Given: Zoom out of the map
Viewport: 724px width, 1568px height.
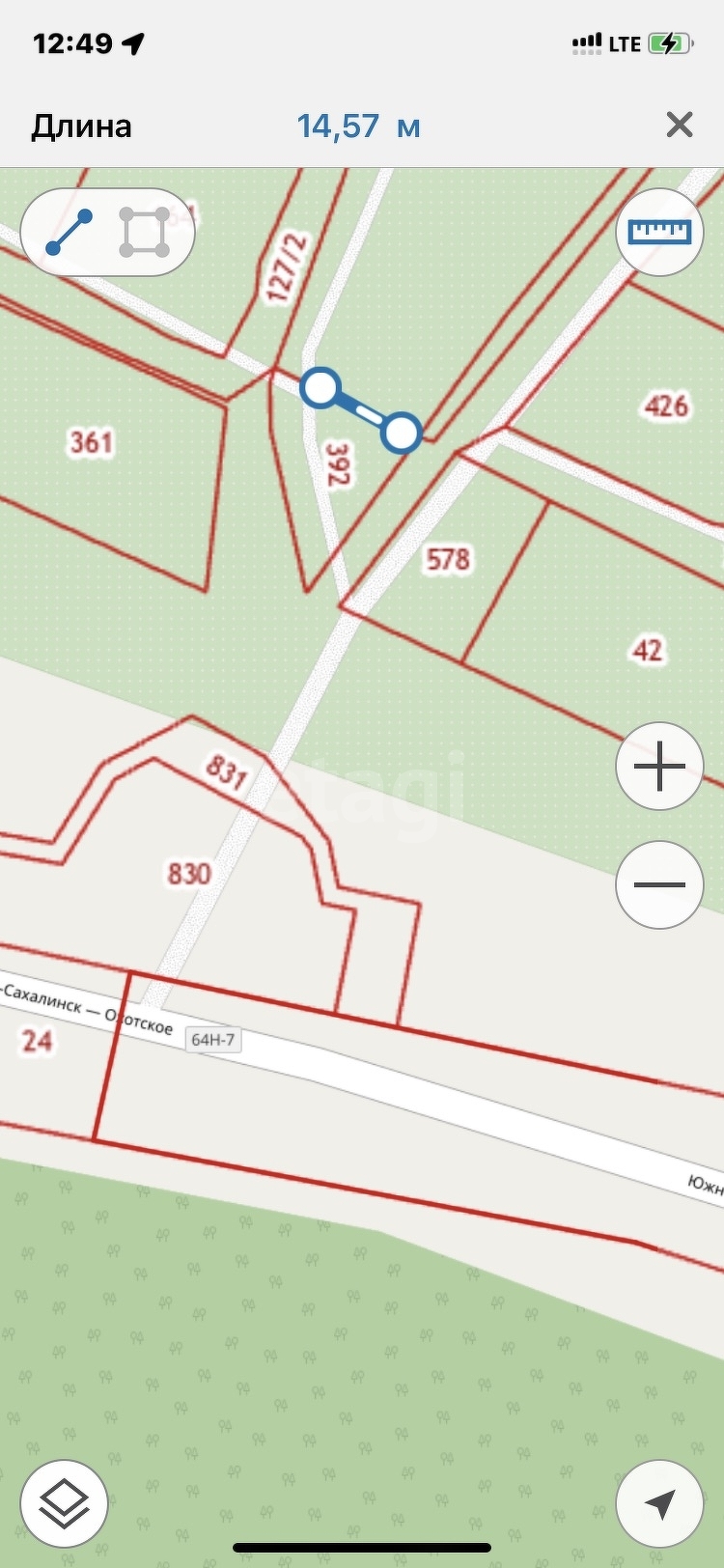Looking at the screenshot, I should point(659,884).
